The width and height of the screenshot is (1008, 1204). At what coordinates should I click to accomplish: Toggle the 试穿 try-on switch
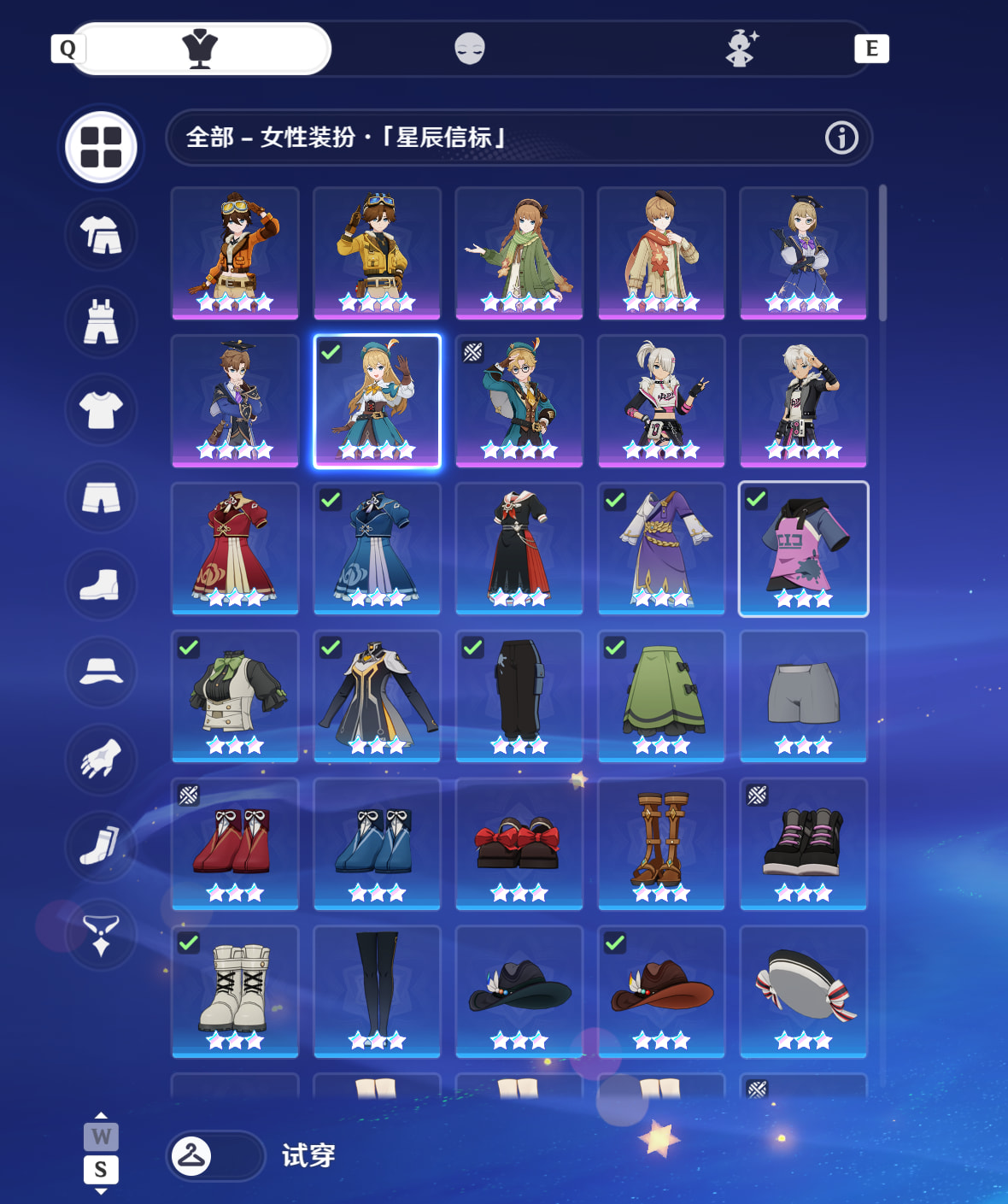click(x=215, y=1156)
